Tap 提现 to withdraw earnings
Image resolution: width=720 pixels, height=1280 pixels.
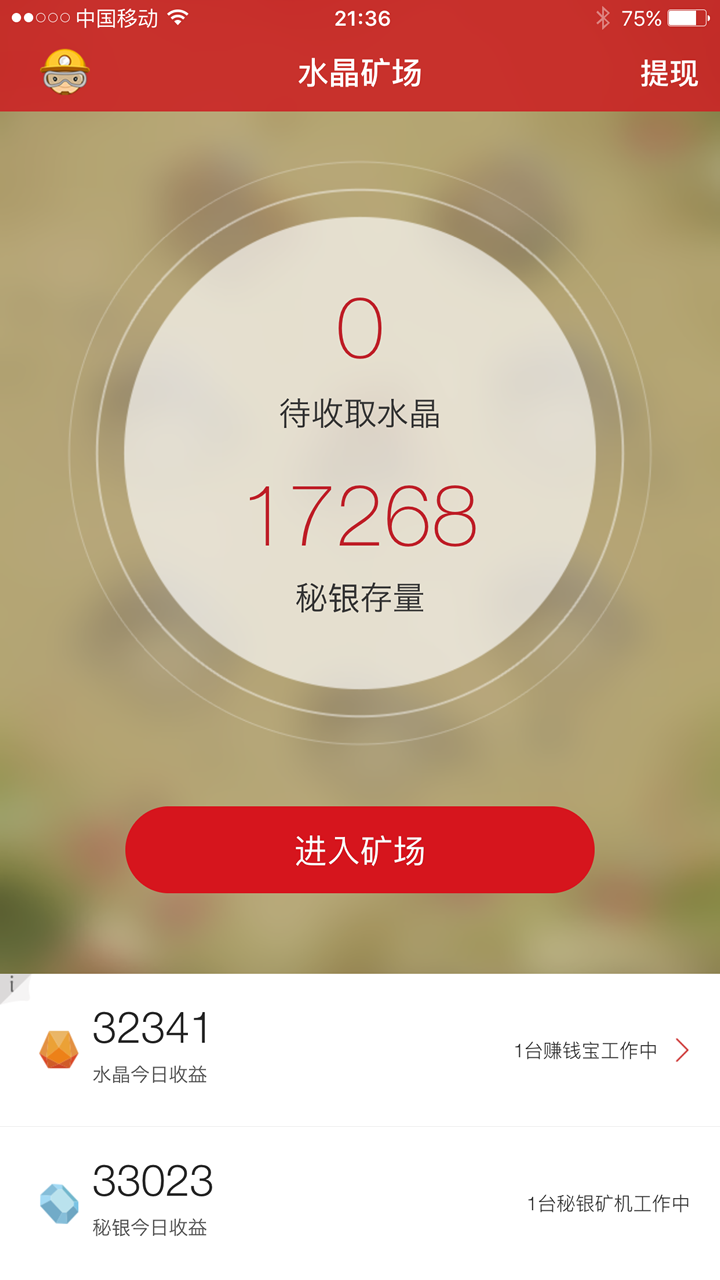point(668,74)
